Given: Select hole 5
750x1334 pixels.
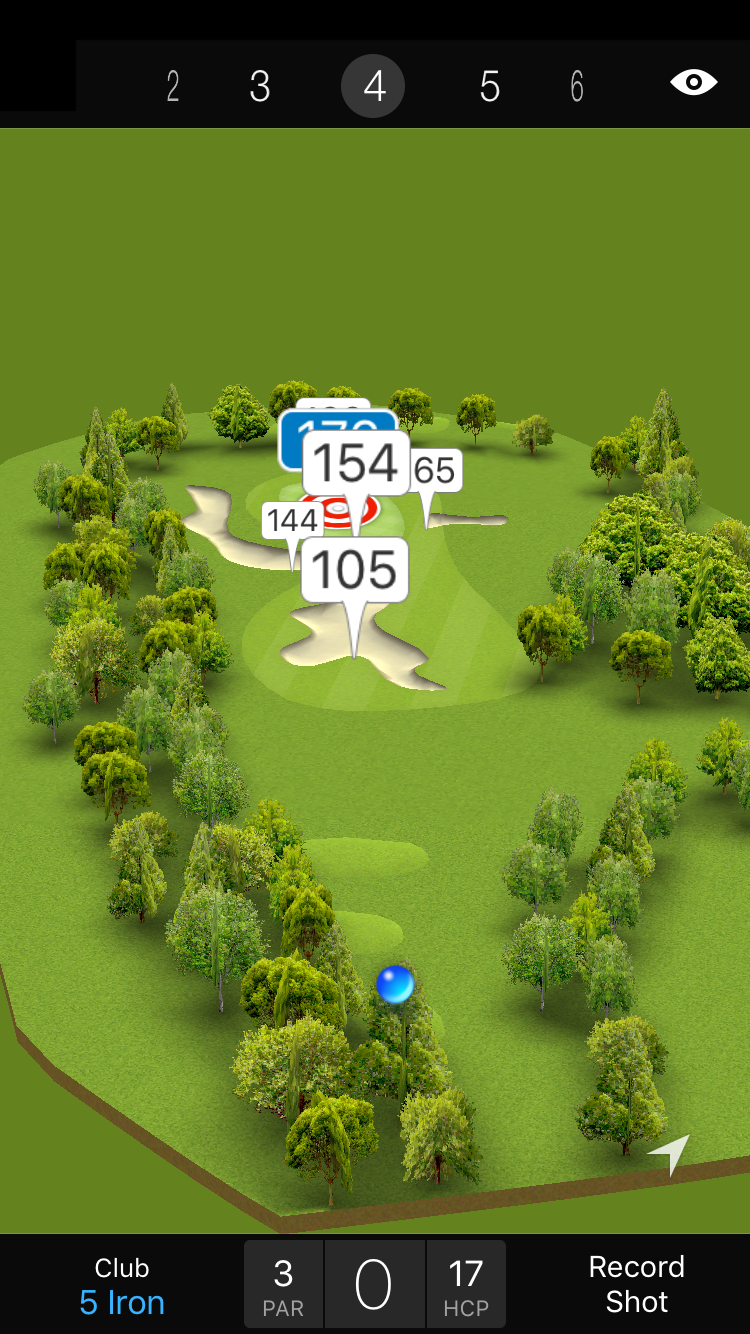Looking at the screenshot, I should tap(489, 87).
